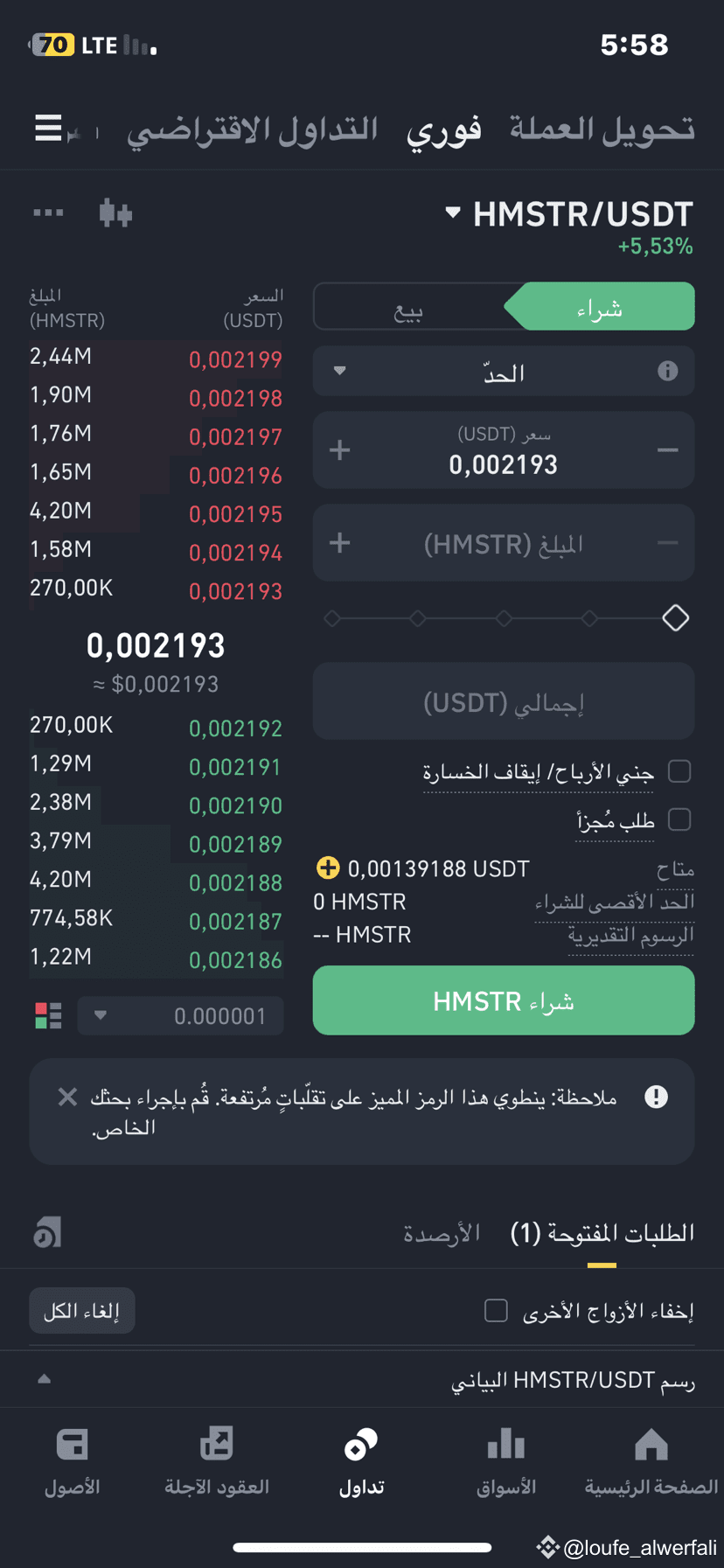Tap إلغاء الكل to cancel all orders
This screenshot has width=724, height=1568.
(81, 1310)
